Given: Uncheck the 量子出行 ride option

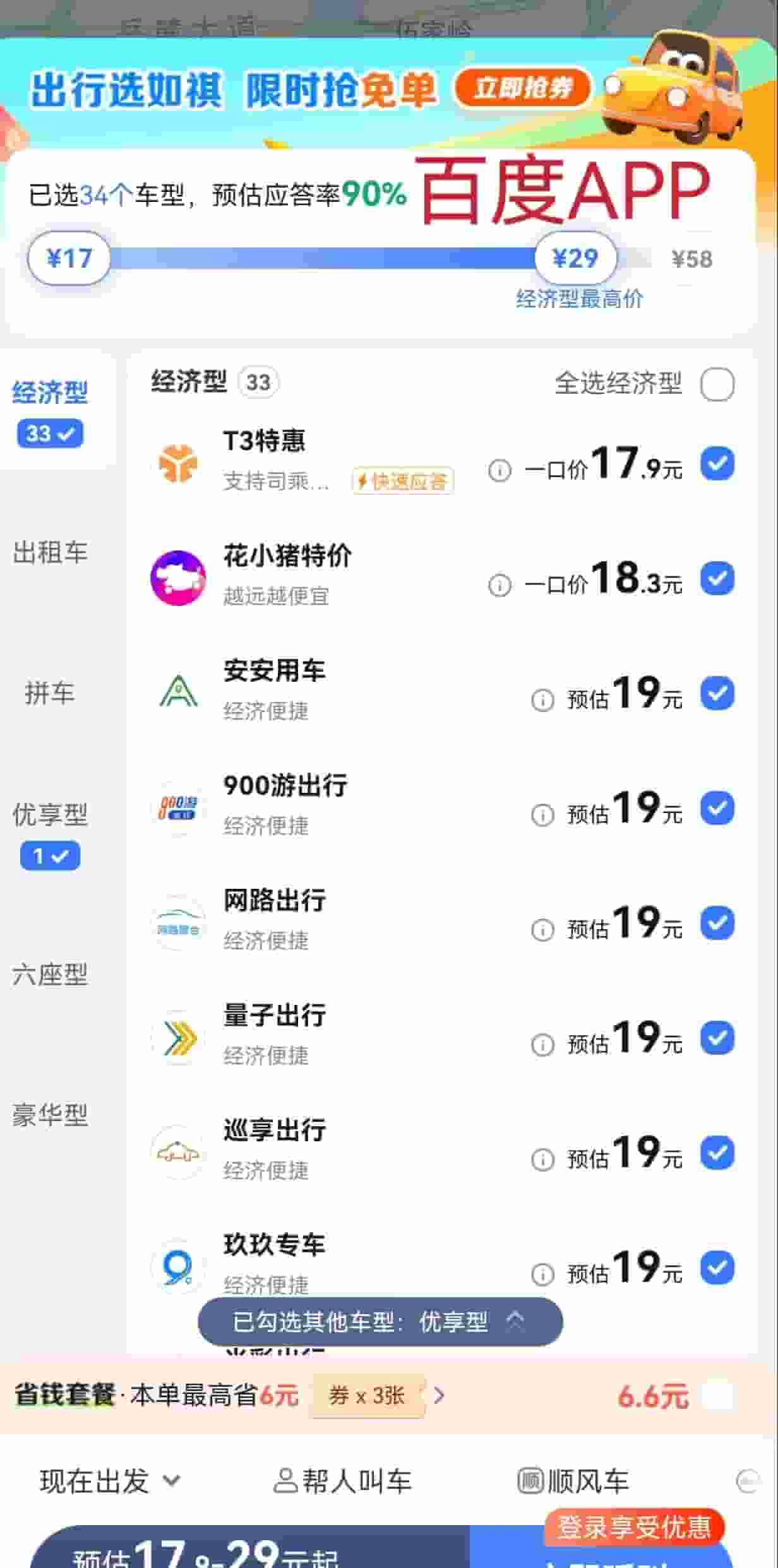Looking at the screenshot, I should (717, 1038).
